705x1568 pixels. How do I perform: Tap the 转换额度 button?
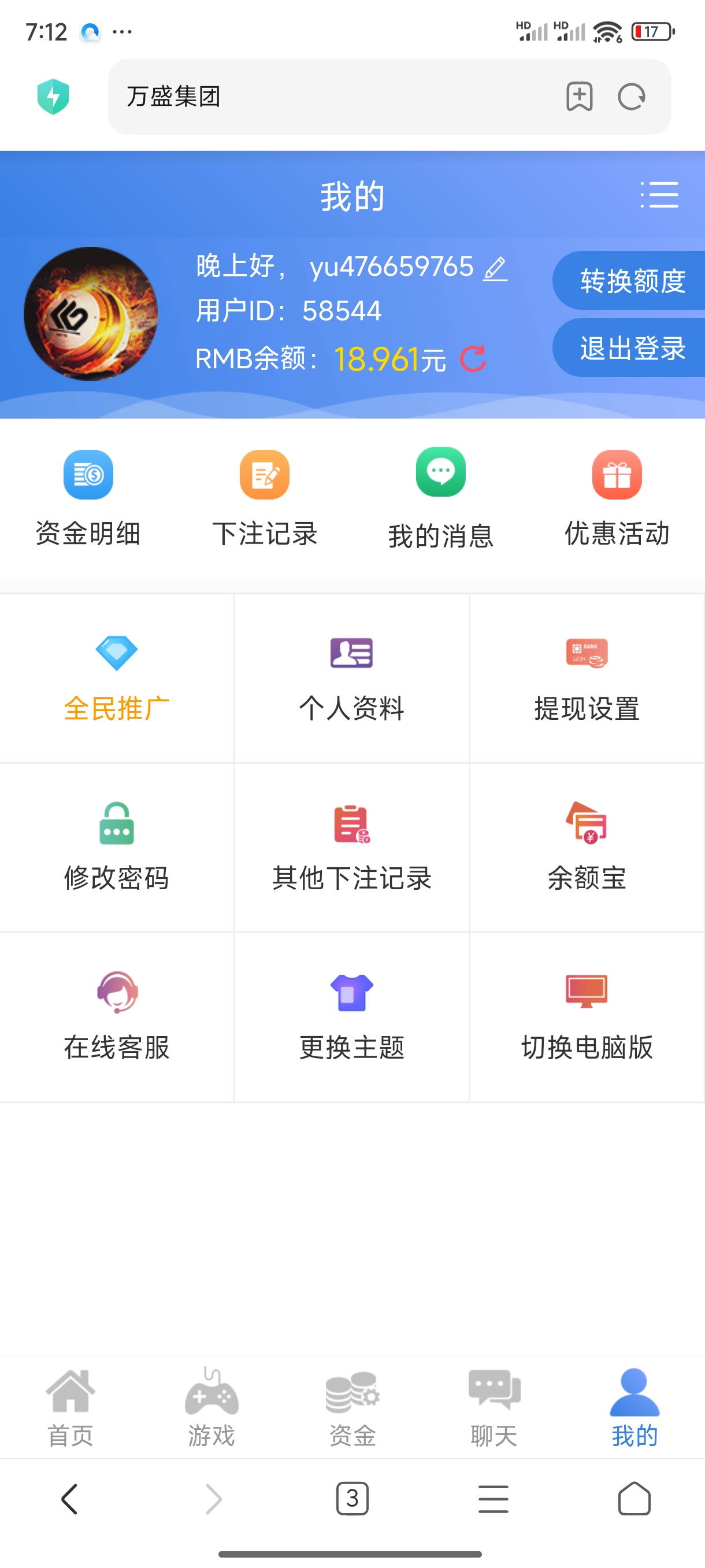(632, 281)
